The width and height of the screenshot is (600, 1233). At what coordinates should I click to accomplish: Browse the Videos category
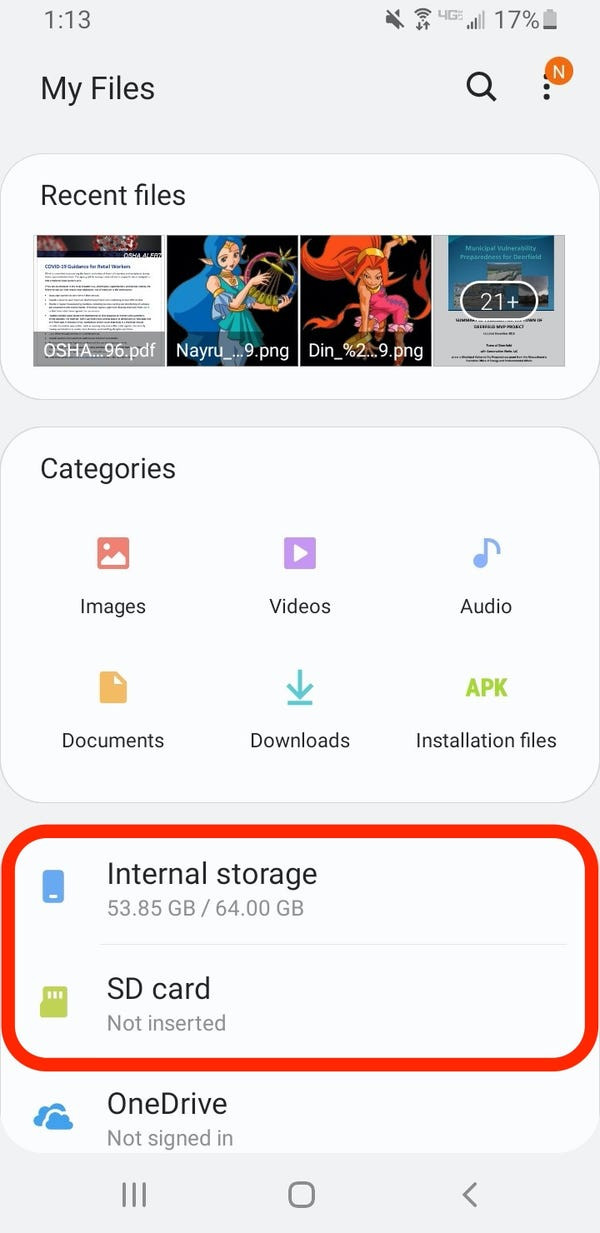300,575
